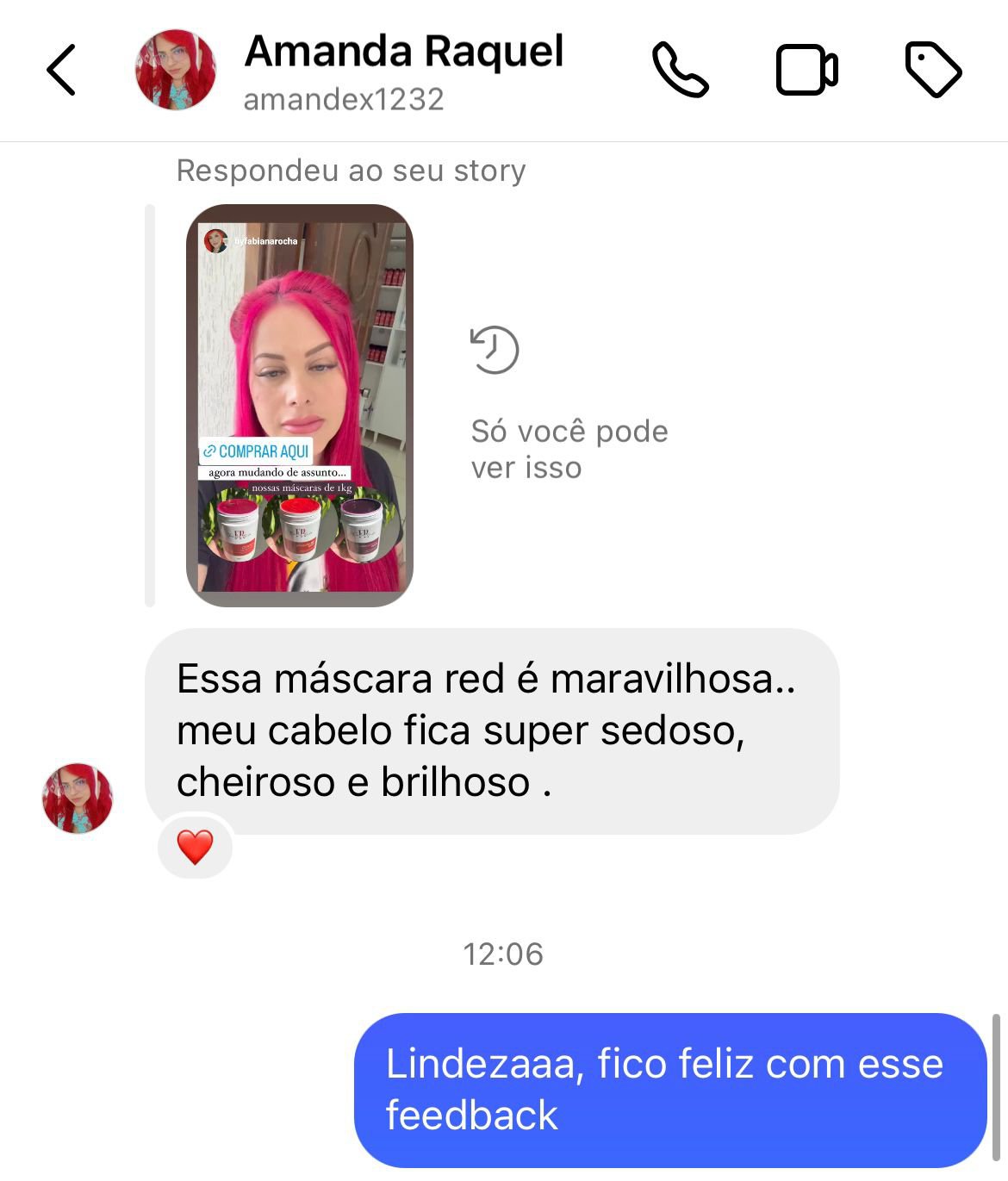This screenshot has width=1008, height=1181.
Task: Open the replied story thumbnail
Action: [x=300, y=406]
